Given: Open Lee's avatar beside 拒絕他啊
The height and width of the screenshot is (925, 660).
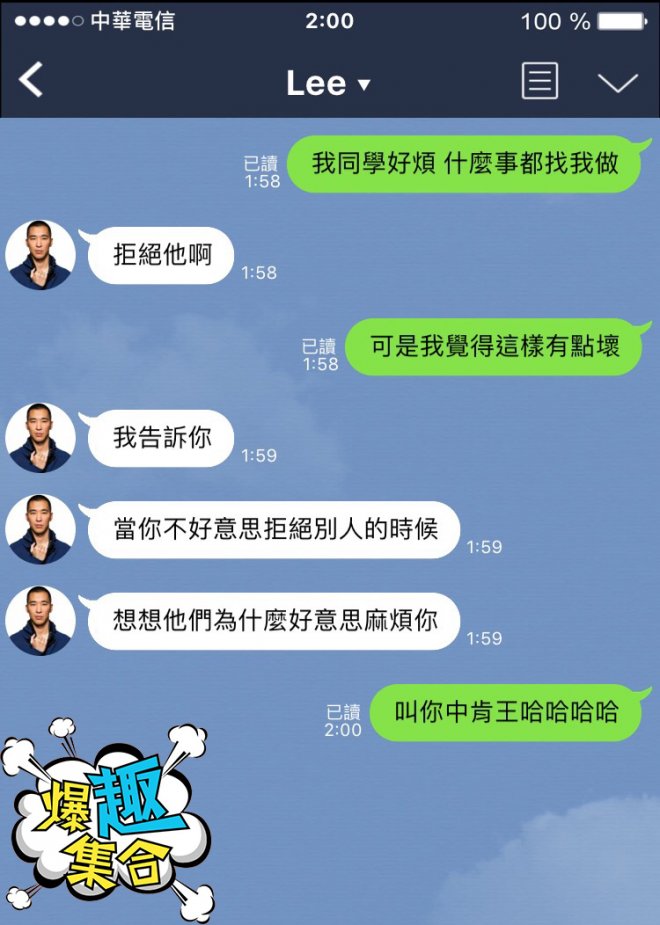Looking at the screenshot, I should click(41, 256).
